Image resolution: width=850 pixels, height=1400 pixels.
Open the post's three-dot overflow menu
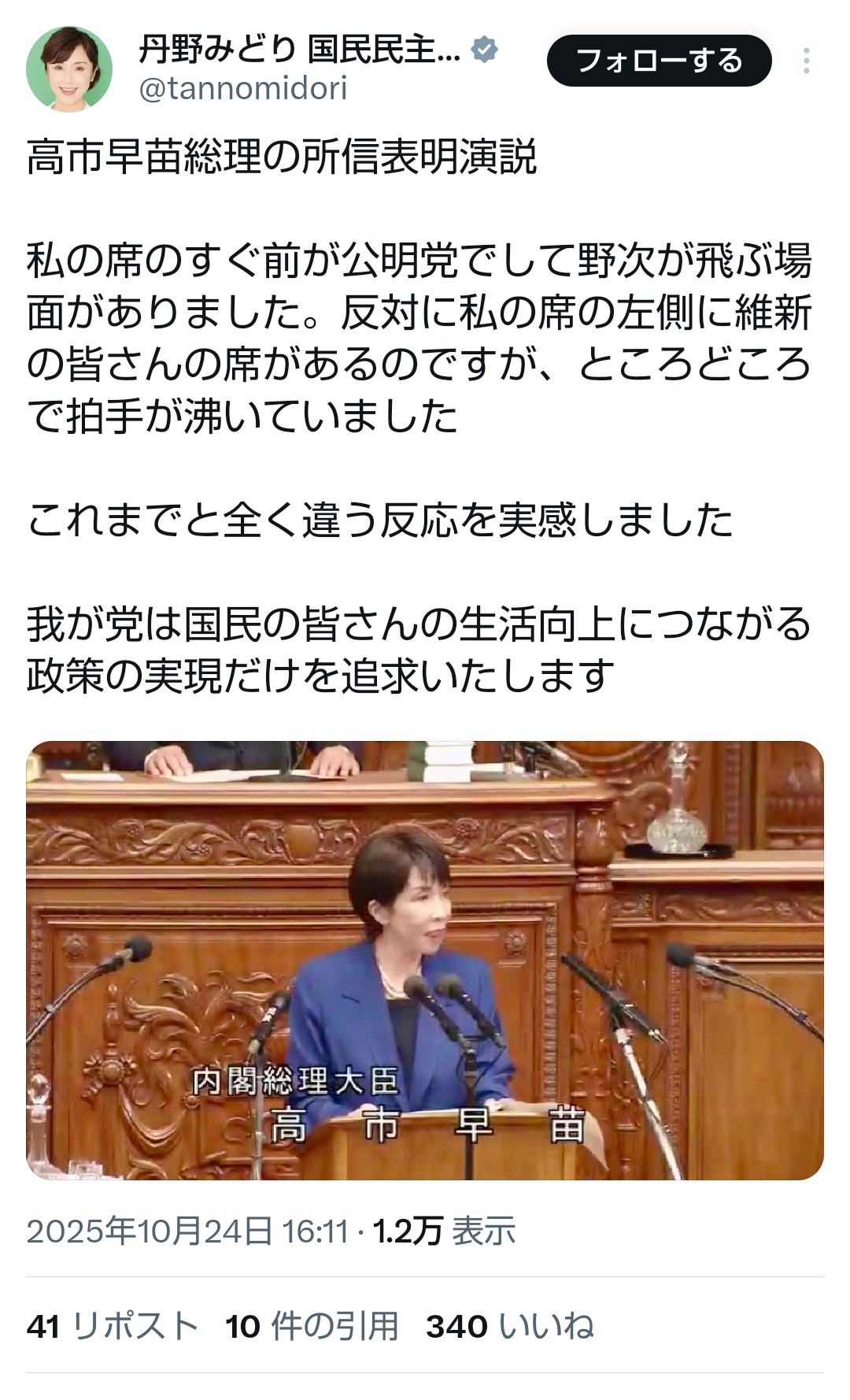pyautogui.click(x=806, y=61)
